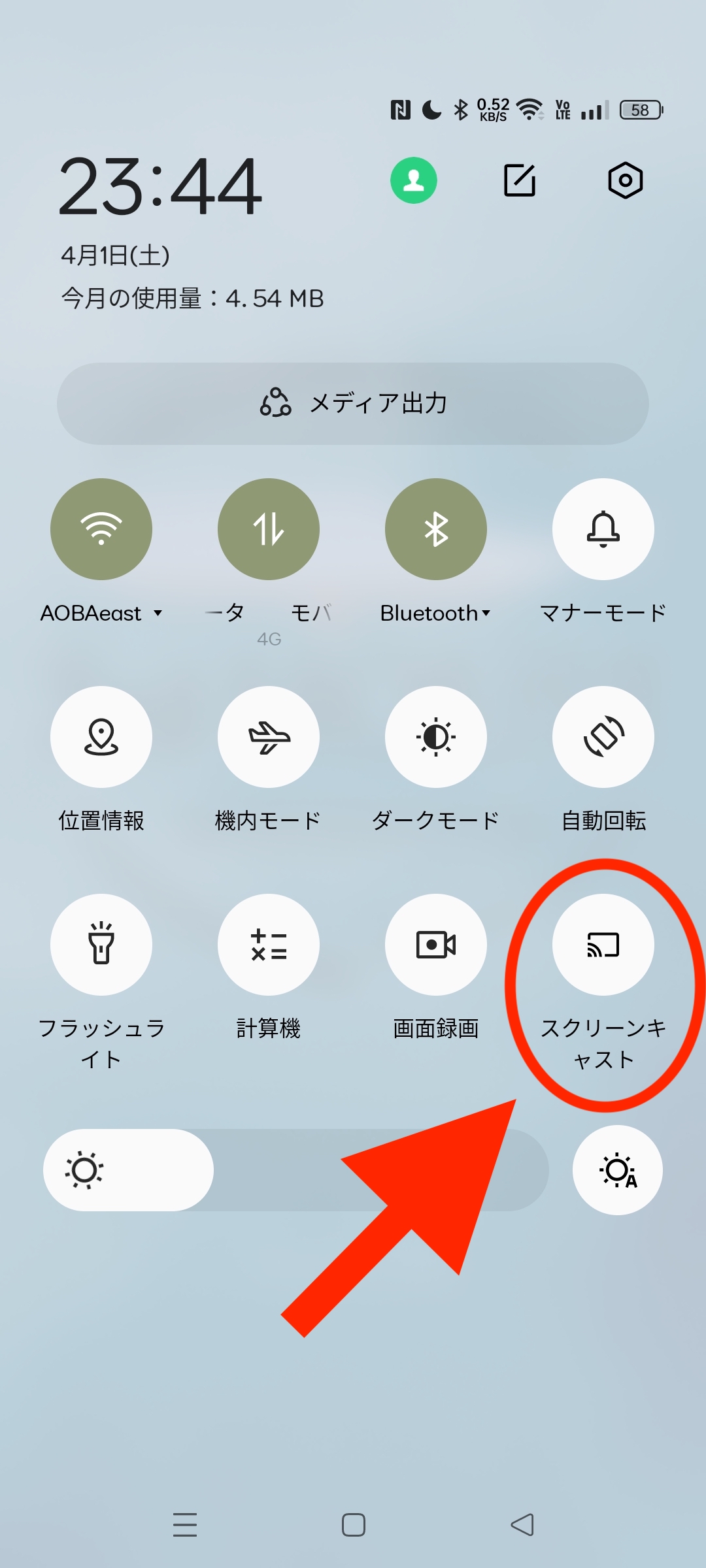706x1568 pixels.
Task: Toggle 自動回転 auto-rotate
Action: (603, 737)
